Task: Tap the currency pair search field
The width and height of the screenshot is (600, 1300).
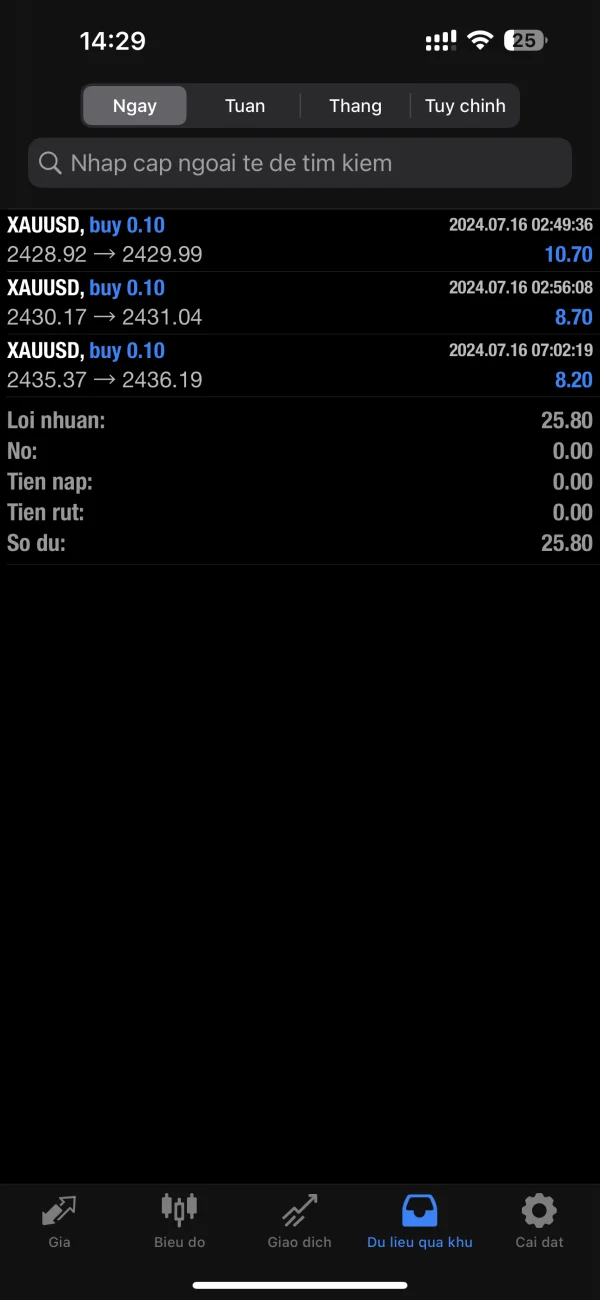Action: [300, 163]
